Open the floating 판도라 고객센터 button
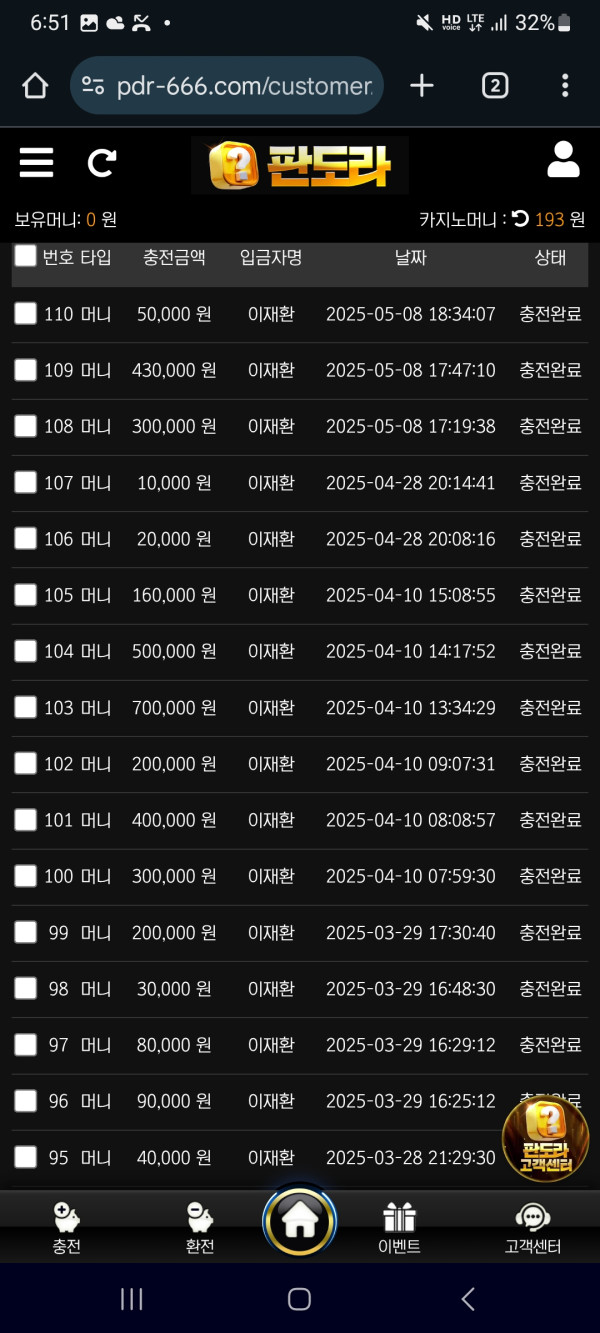The width and height of the screenshot is (600, 1333). click(545, 1139)
